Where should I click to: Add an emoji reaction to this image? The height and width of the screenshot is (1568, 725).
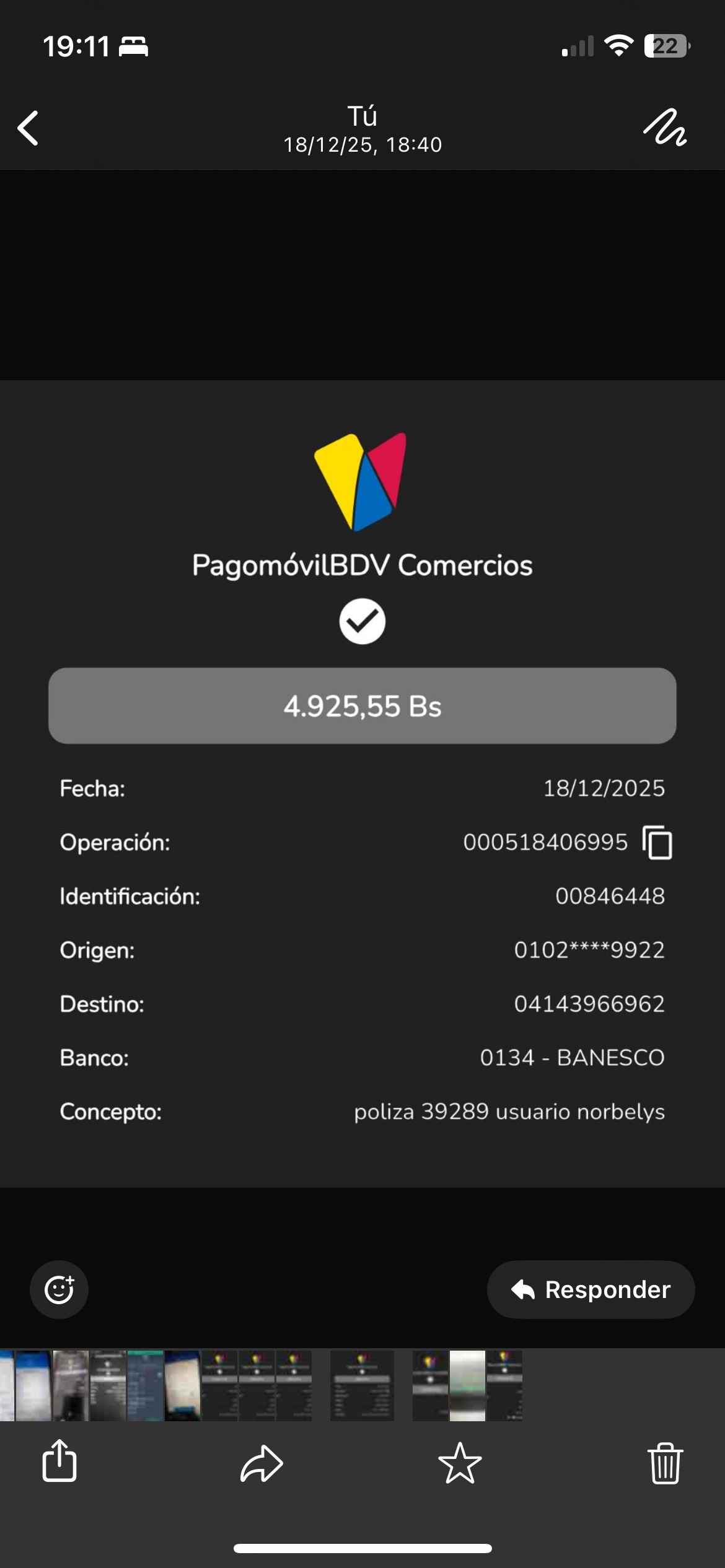59,1289
